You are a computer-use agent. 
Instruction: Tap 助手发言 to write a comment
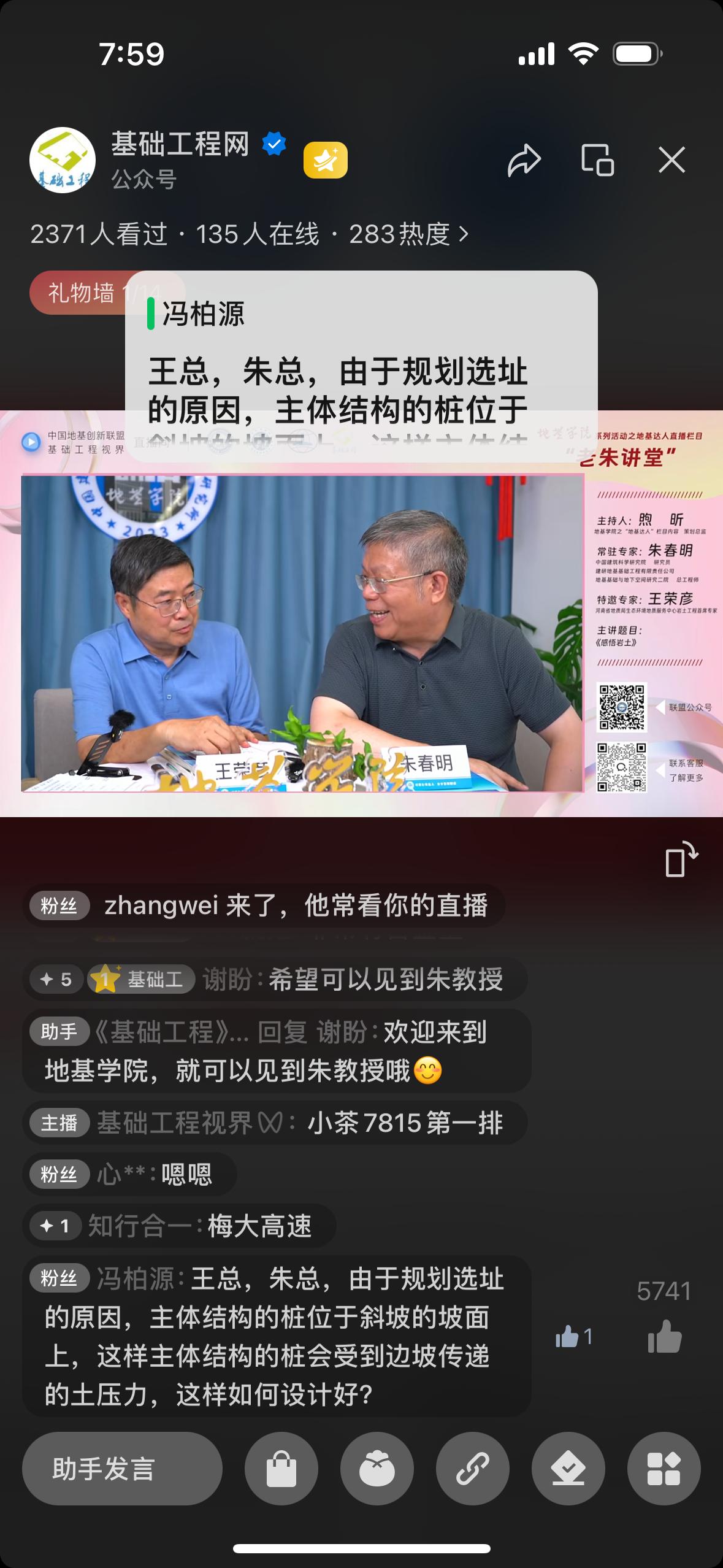(122, 1469)
